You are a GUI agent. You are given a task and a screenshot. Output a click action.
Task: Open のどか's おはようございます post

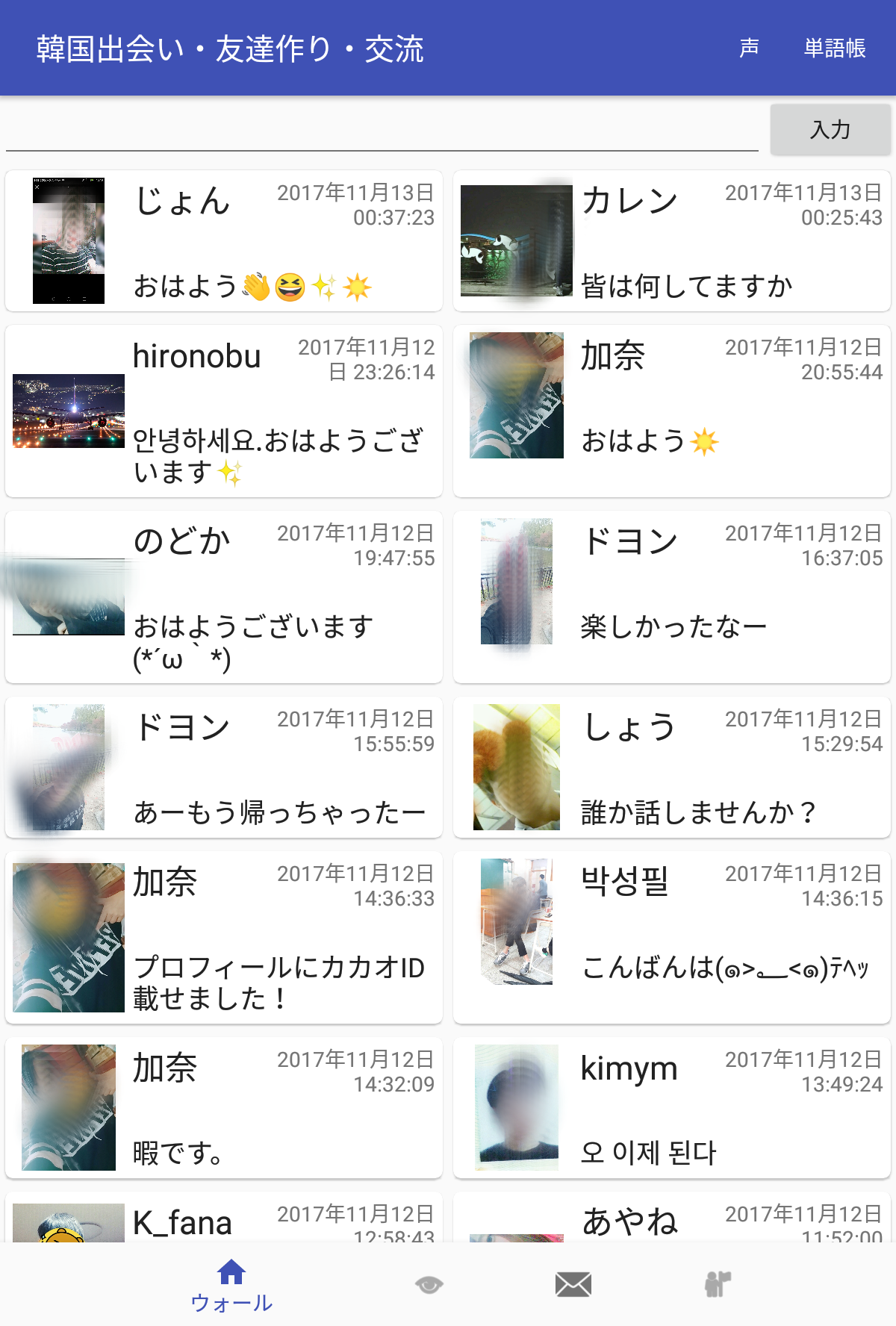point(224,597)
